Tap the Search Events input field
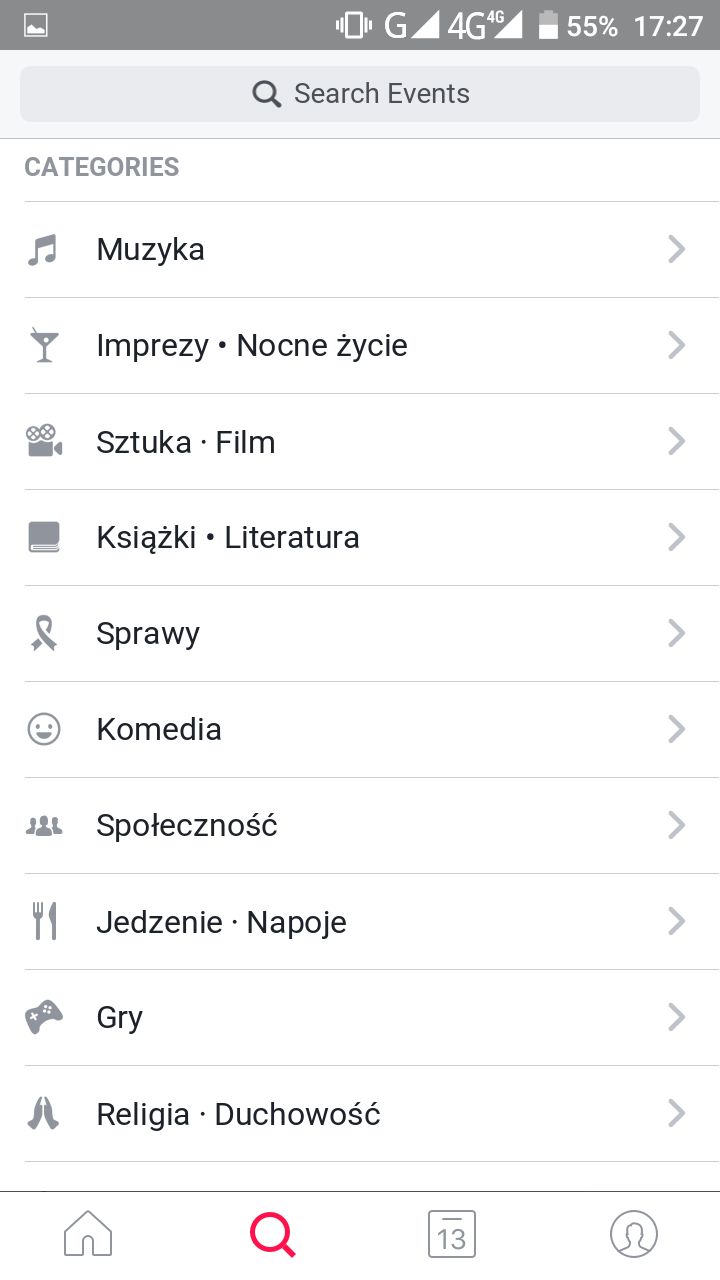Viewport: 720px width, 1280px height. (x=360, y=93)
